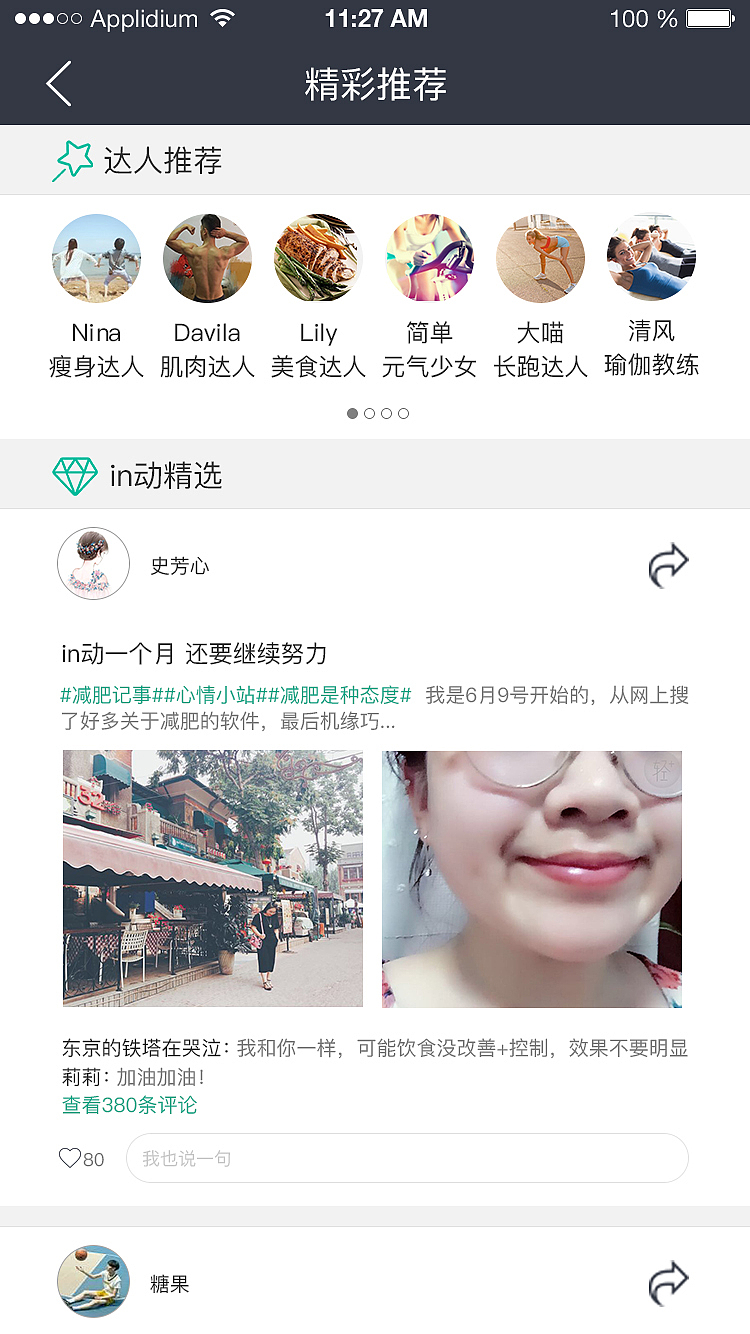Viewport: 750px width, 1334px height.
Task: Tap the battery icon showing 100%
Action: pos(708,17)
